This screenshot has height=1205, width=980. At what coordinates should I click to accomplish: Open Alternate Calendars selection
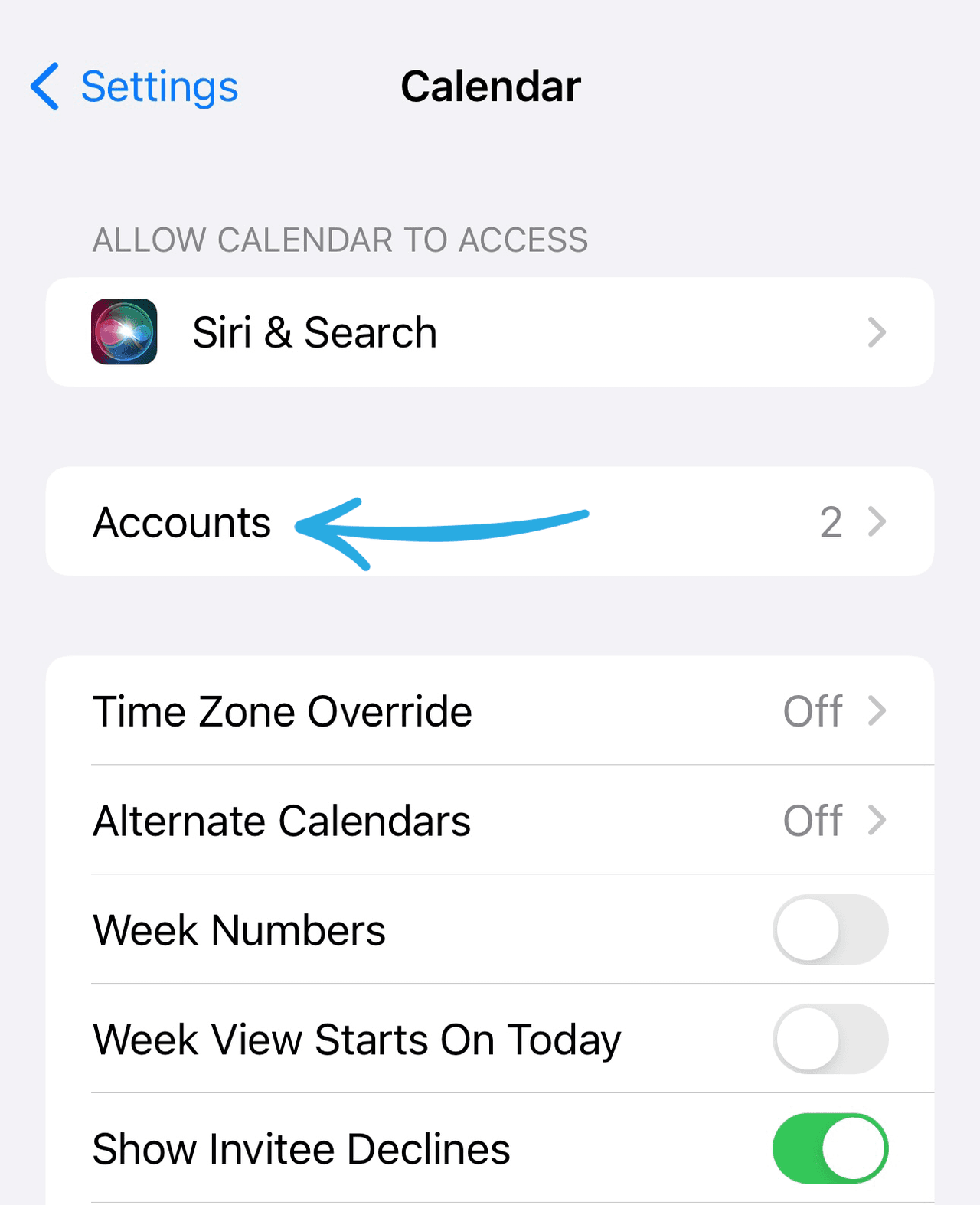pos(282,820)
